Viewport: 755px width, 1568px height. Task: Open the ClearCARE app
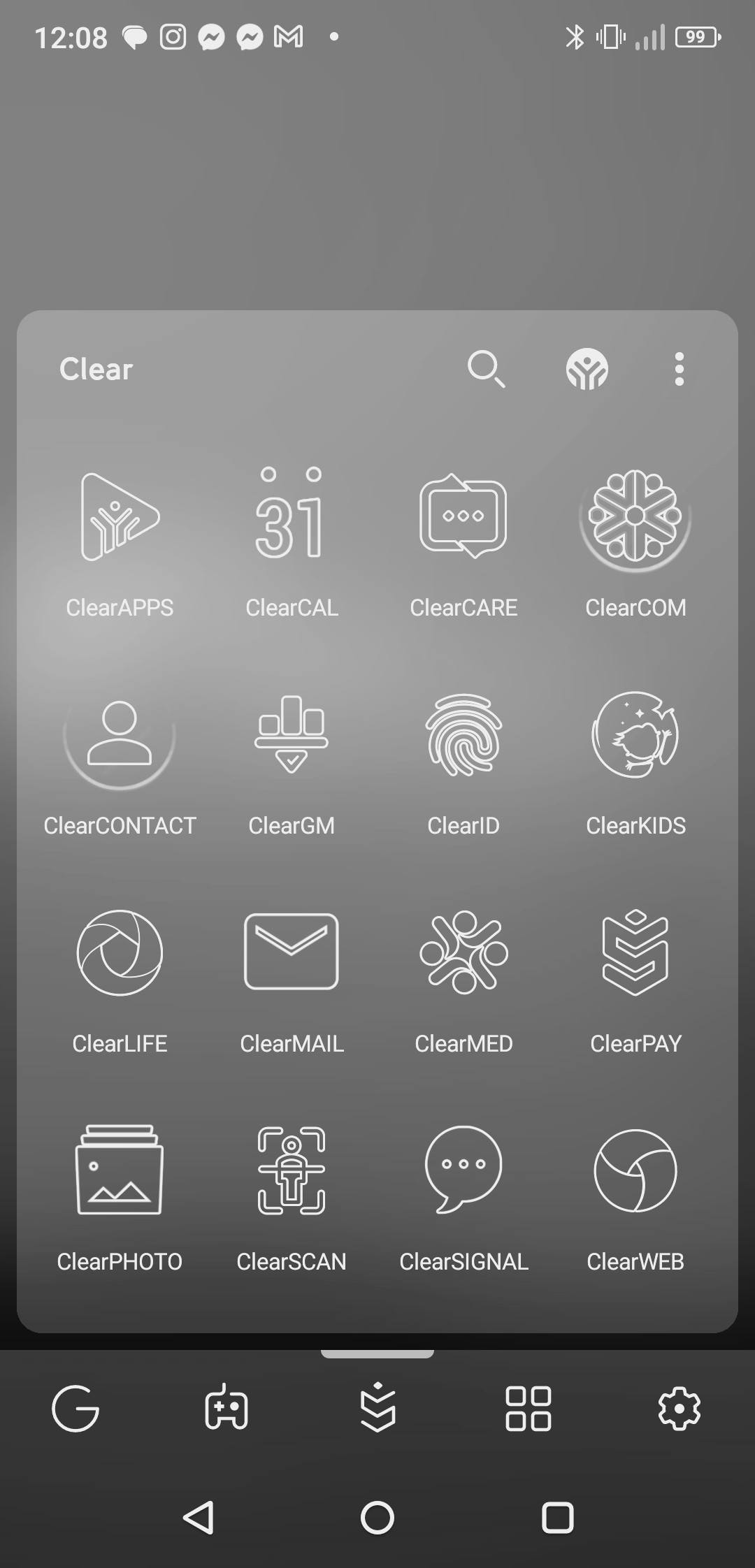[x=463, y=518]
